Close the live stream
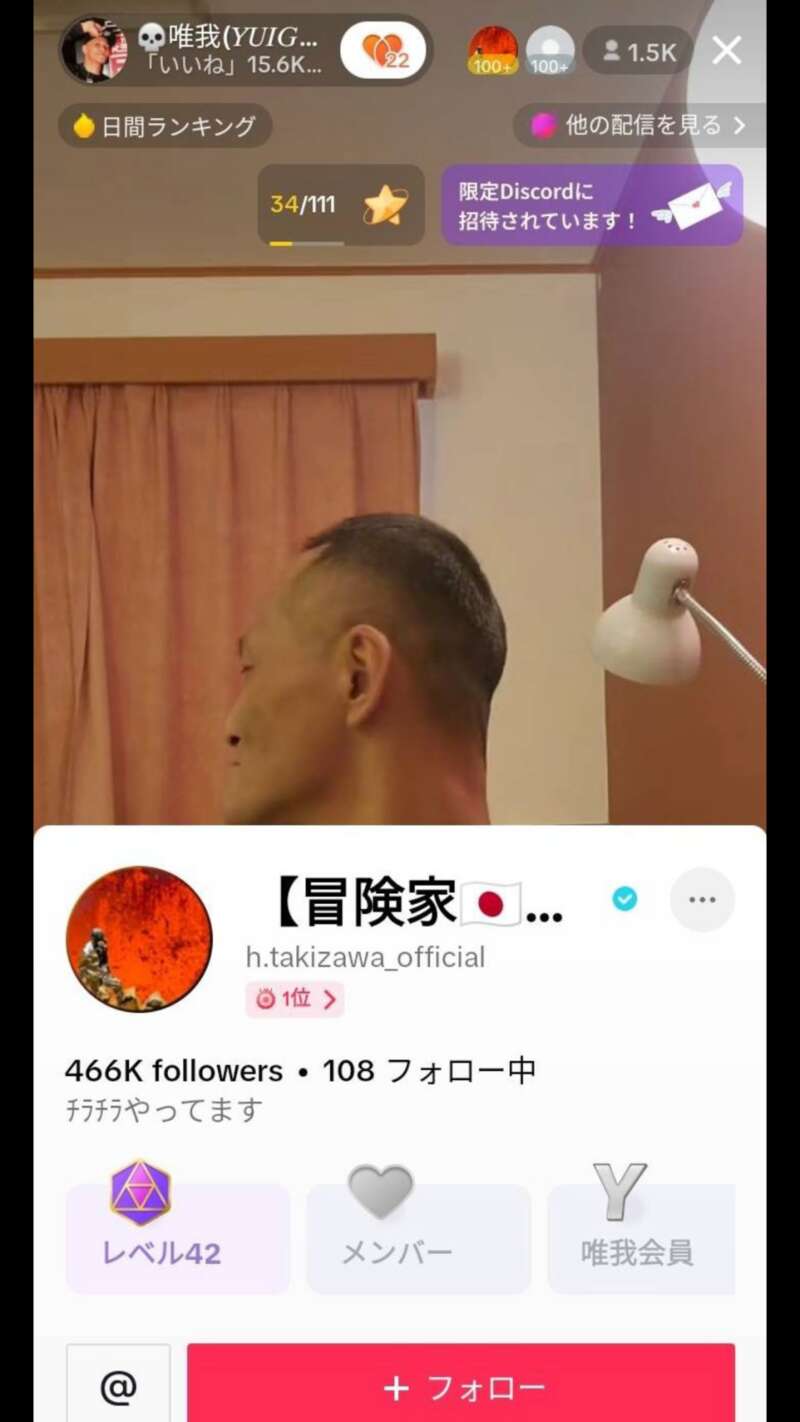 (727, 50)
